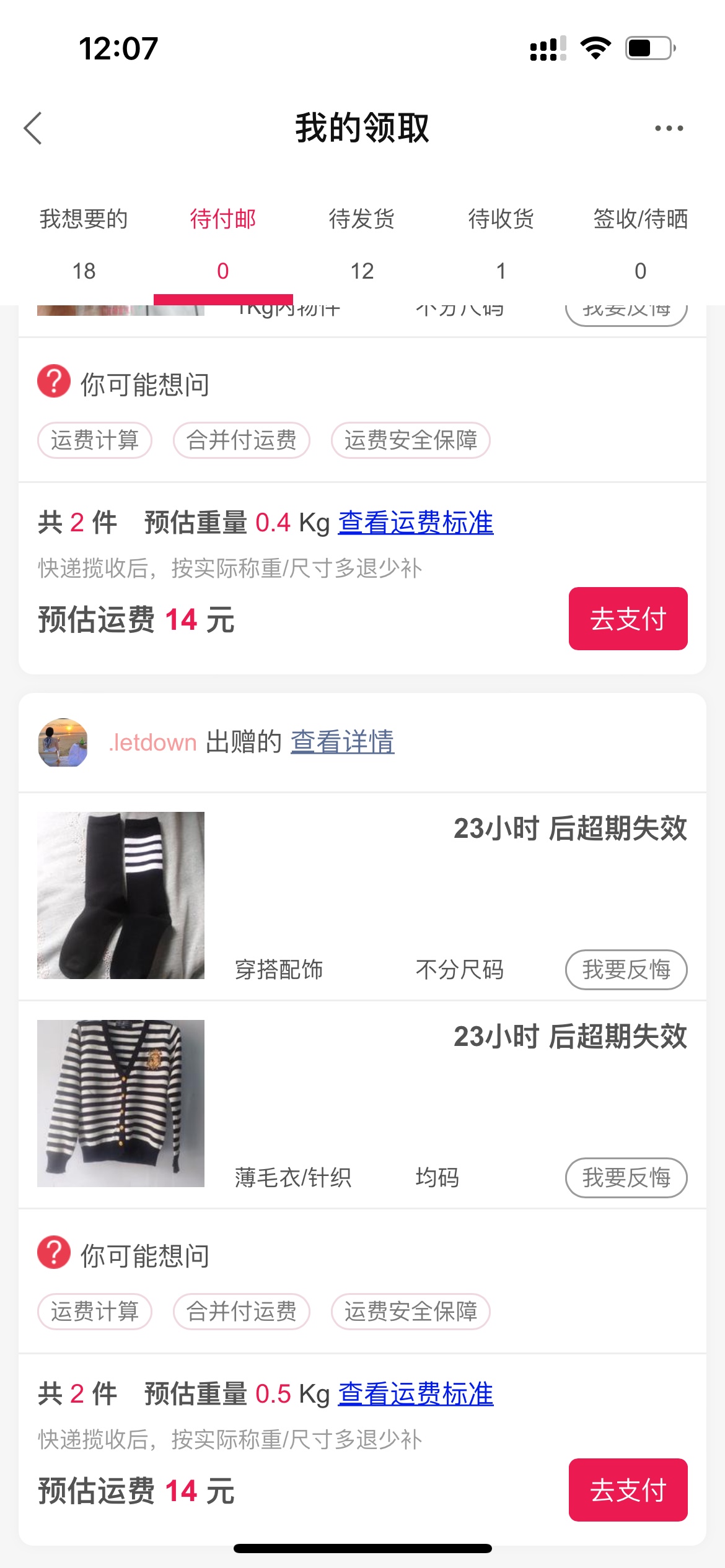Viewport: 725px width, 1568px height.
Task: Tap 我要反悔 for the 薄毛衣/针织 sweater
Action: [626, 1178]
